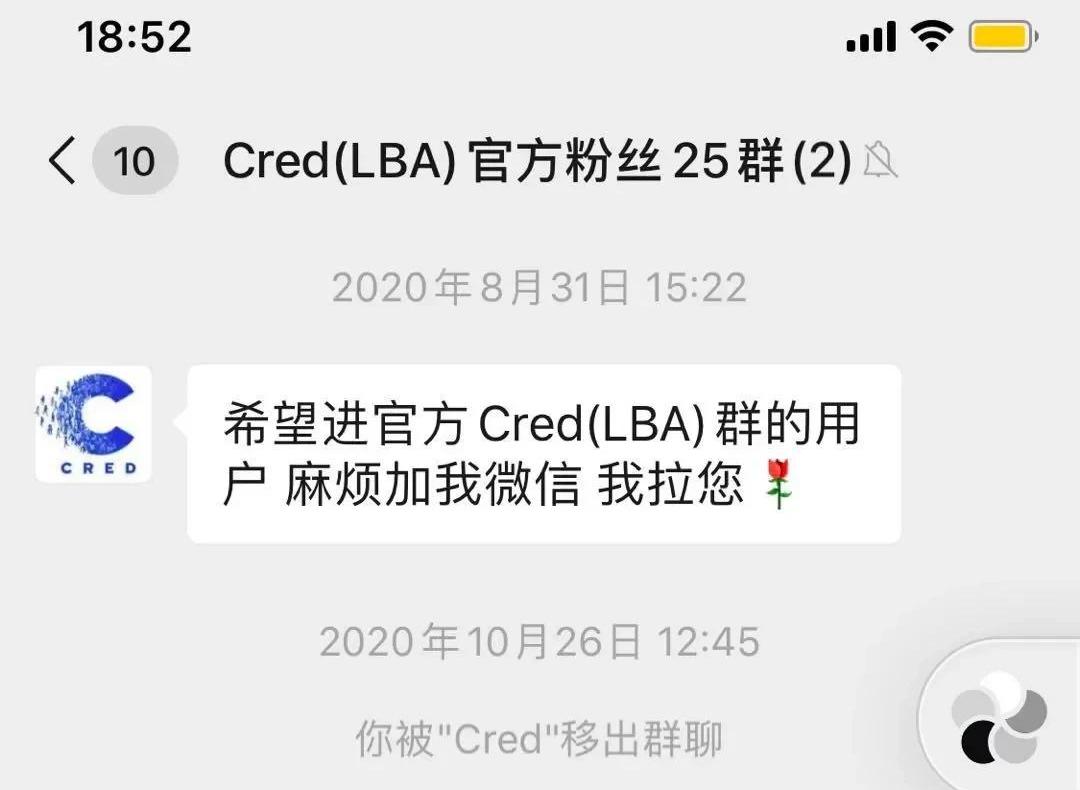Go back to the chat list

coord(62,160)
